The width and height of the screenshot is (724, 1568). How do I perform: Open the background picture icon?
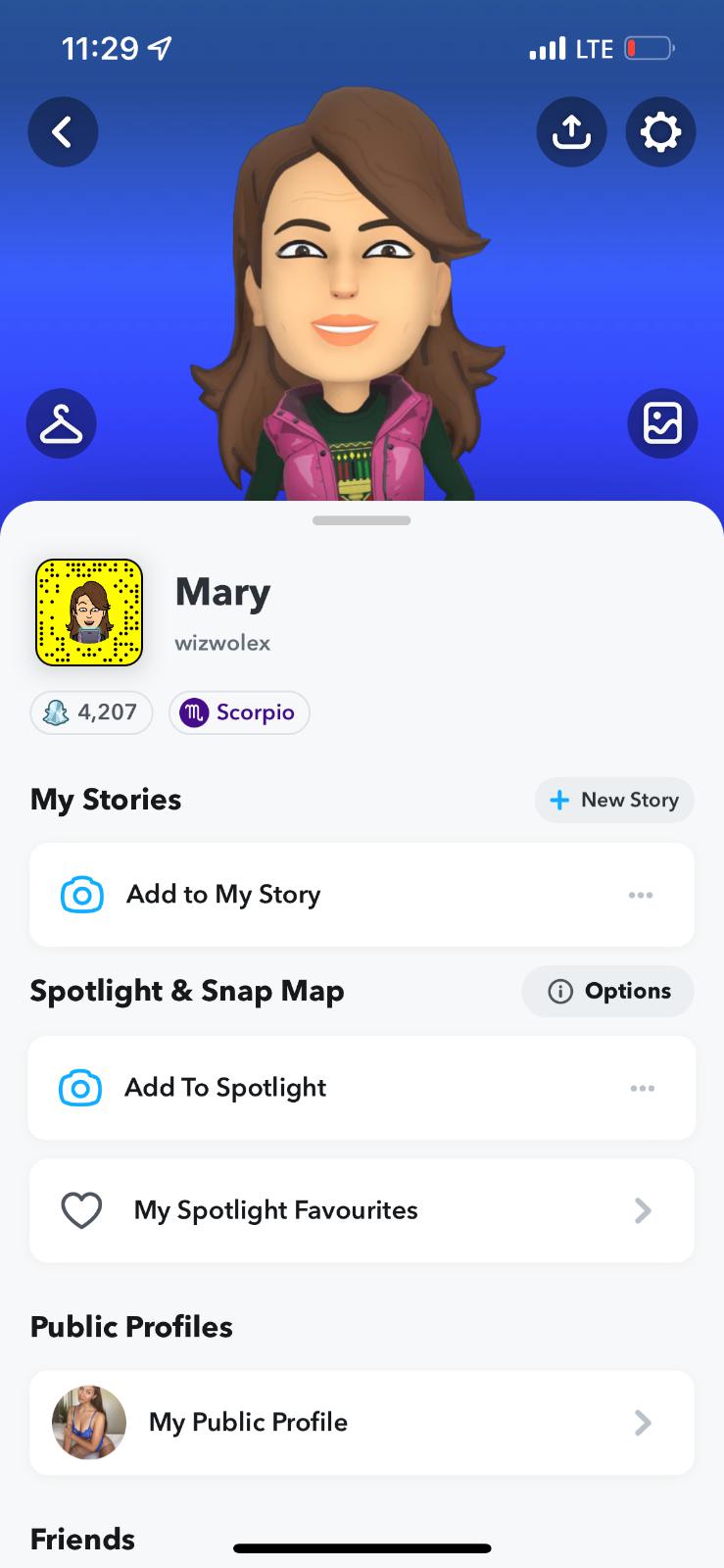(x=662, y=423)
